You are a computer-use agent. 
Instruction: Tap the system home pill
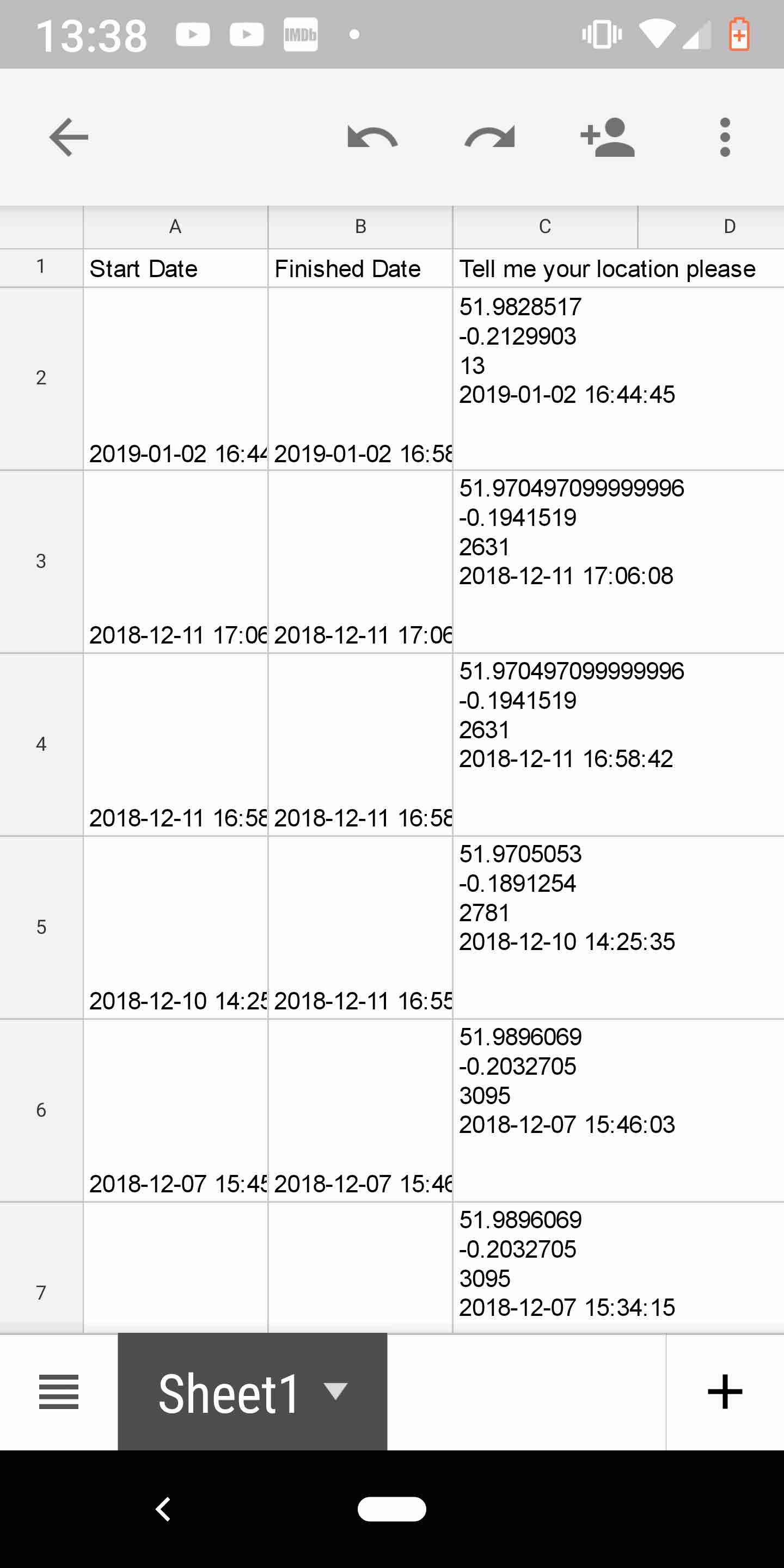391,1509
